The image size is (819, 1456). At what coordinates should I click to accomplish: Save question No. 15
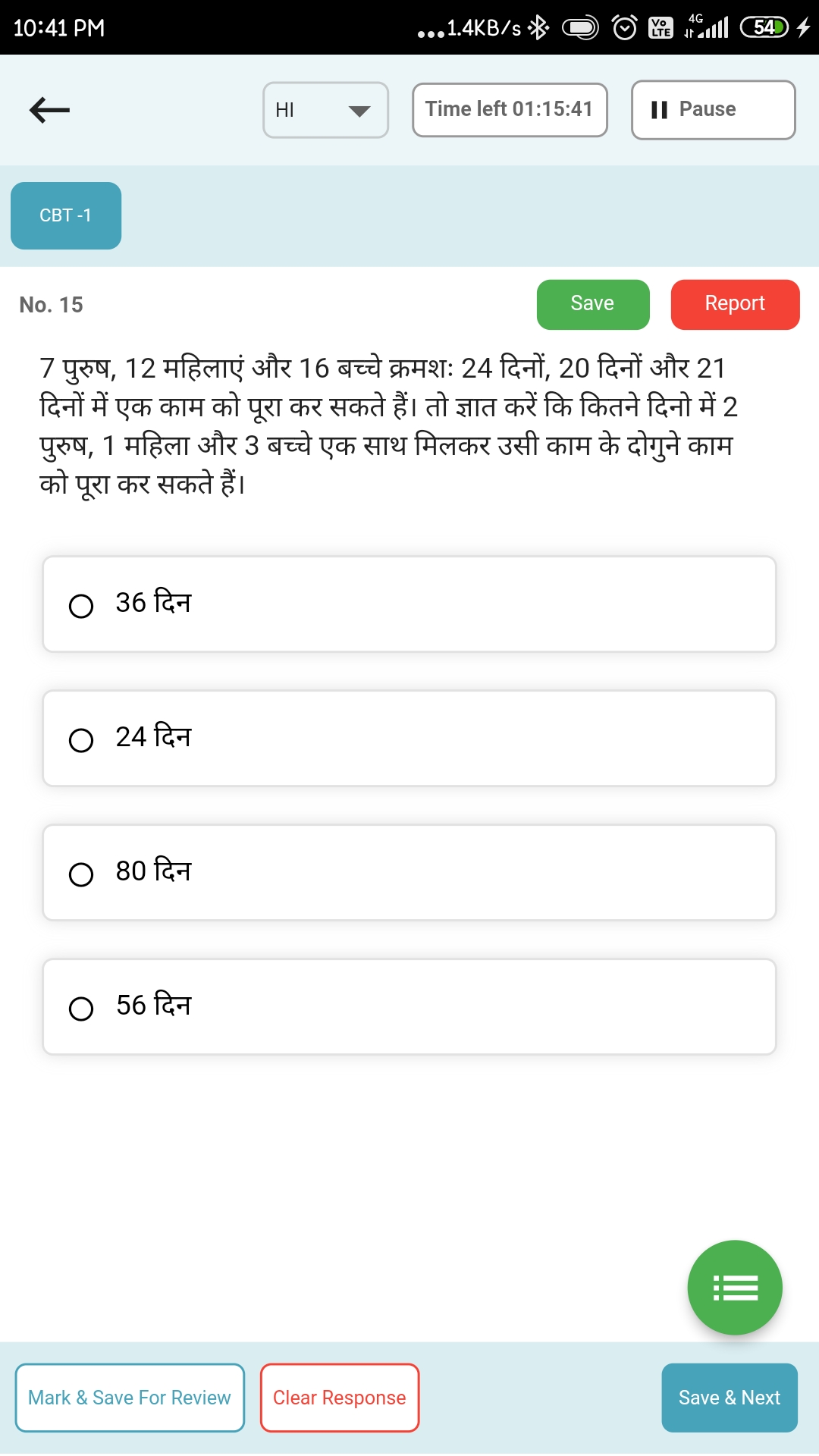tap(593, 304)
